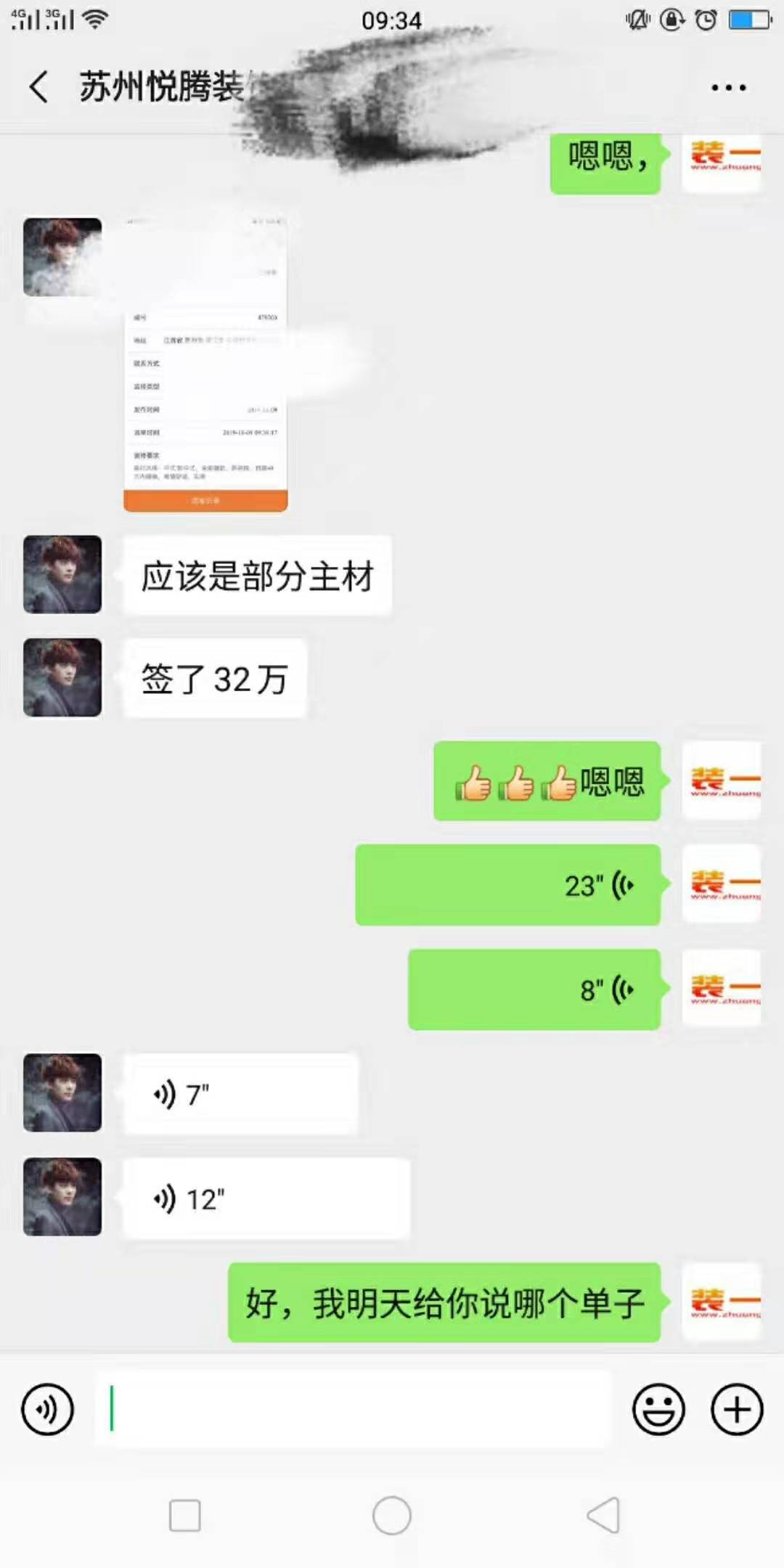Go back from the chat
The height and width of the screenshot is (1568, 784).
(39, 87)
